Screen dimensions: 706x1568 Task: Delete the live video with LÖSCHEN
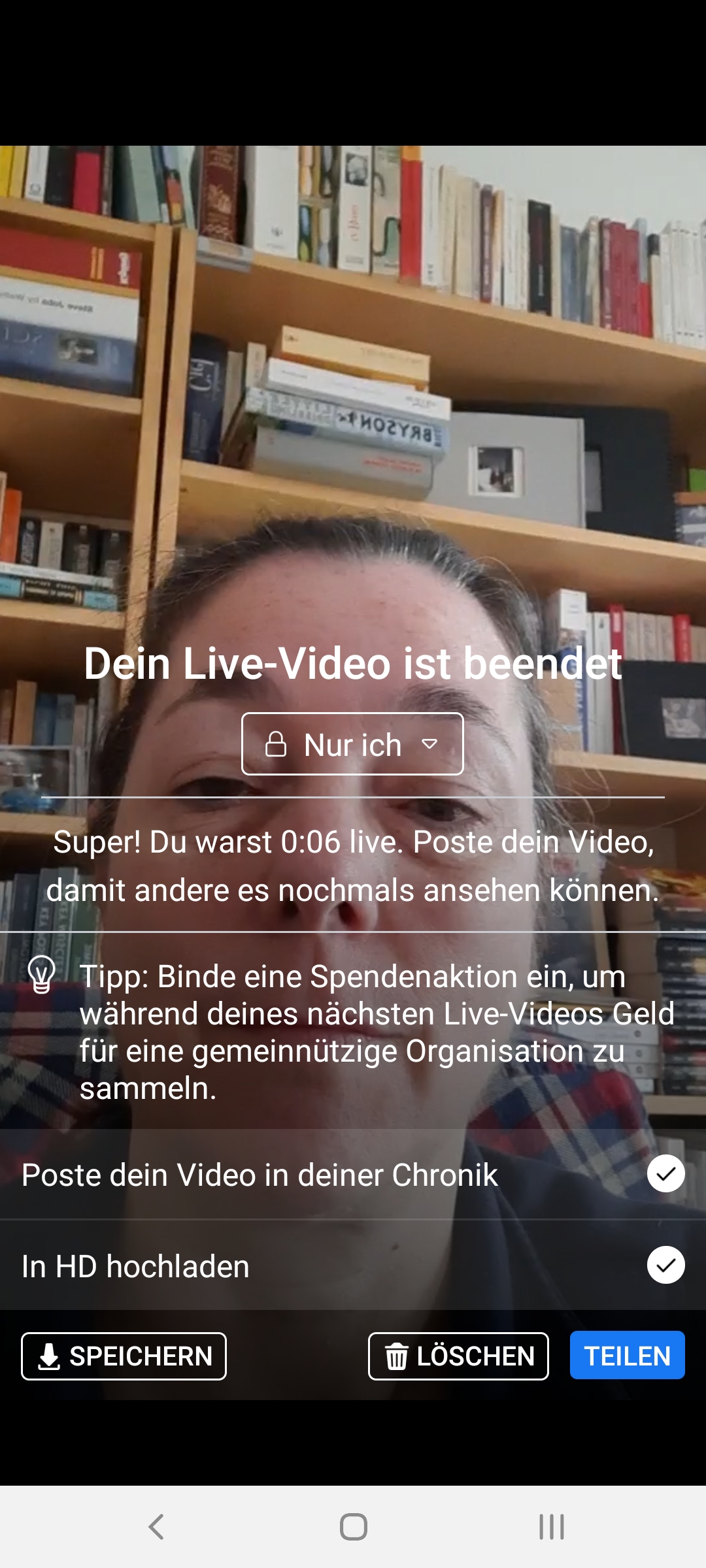tap(458, 1356)
